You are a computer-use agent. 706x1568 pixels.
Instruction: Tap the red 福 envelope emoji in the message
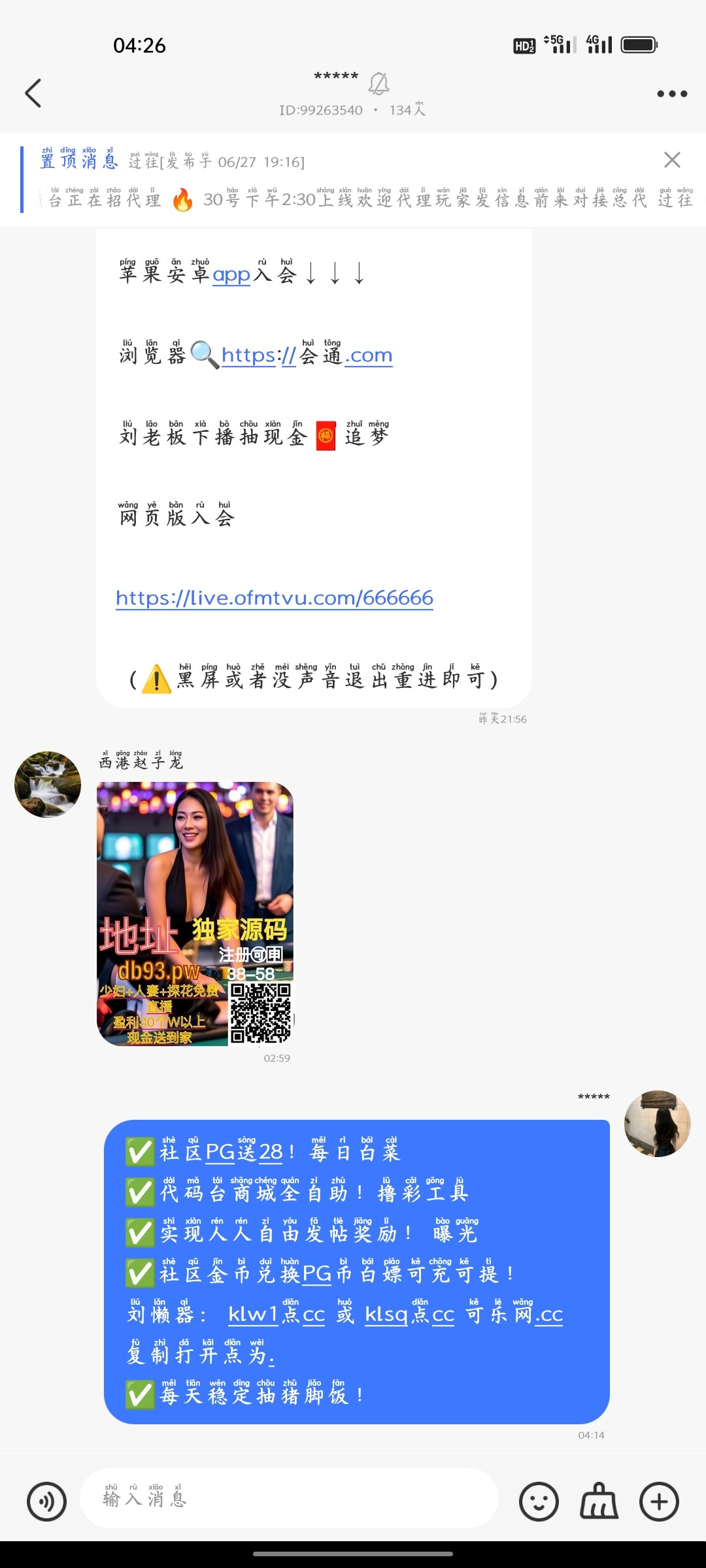pos(326,436)
